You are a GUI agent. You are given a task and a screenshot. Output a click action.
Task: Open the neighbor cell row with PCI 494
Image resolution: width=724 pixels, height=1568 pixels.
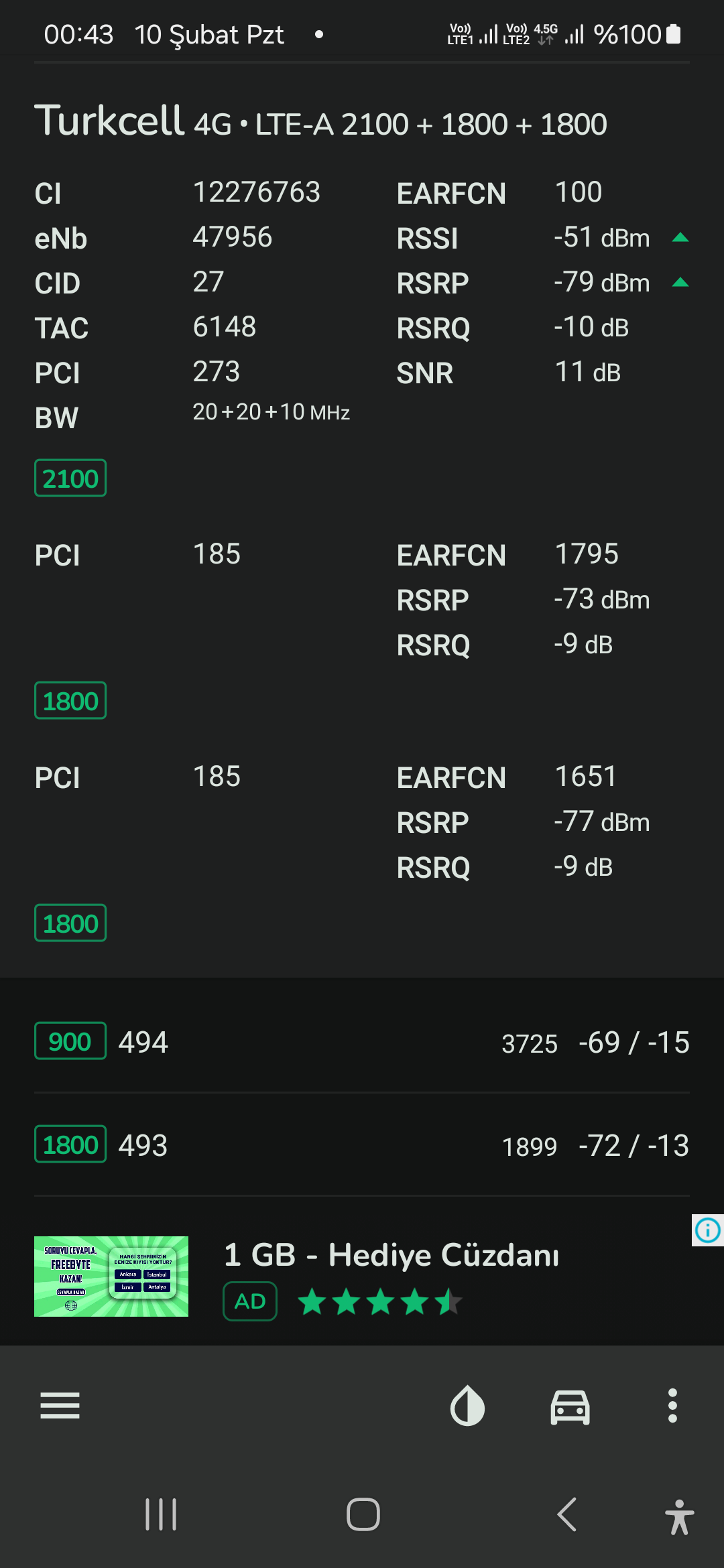click(x=362, y=1042)
